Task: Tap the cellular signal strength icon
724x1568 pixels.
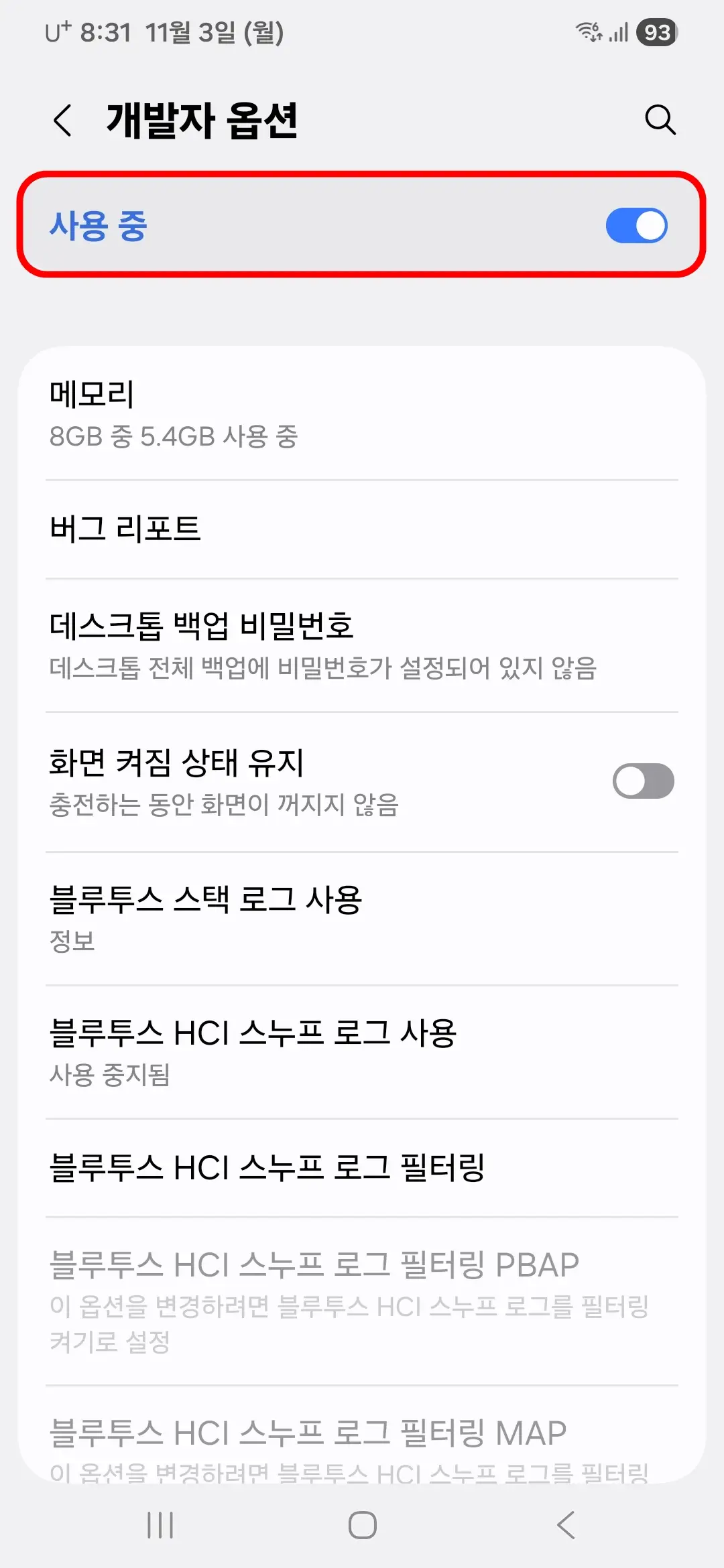Action: (617, 31)
